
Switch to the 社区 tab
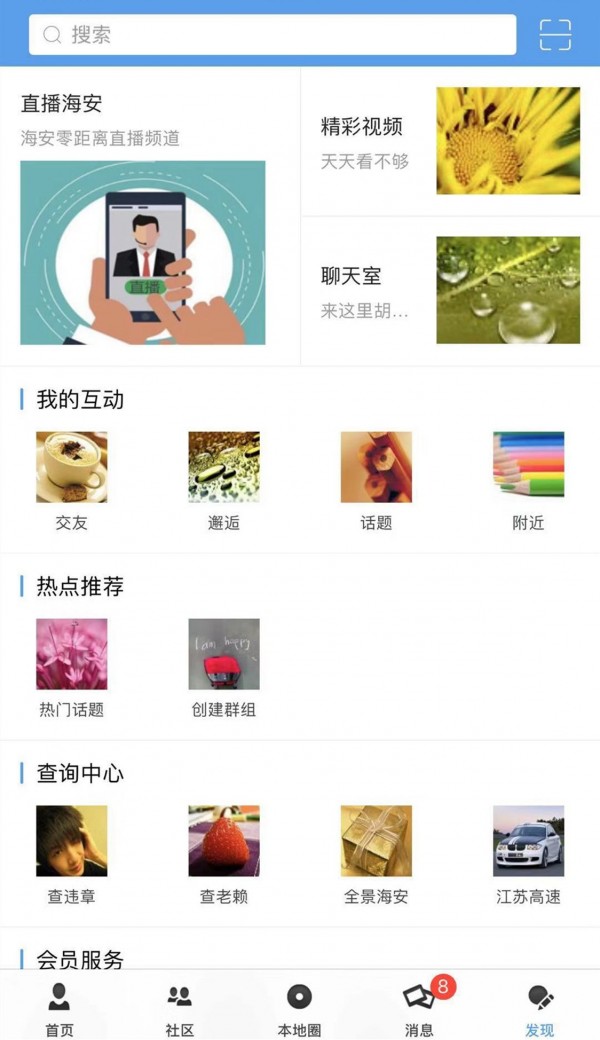[x=180, y=1008]
